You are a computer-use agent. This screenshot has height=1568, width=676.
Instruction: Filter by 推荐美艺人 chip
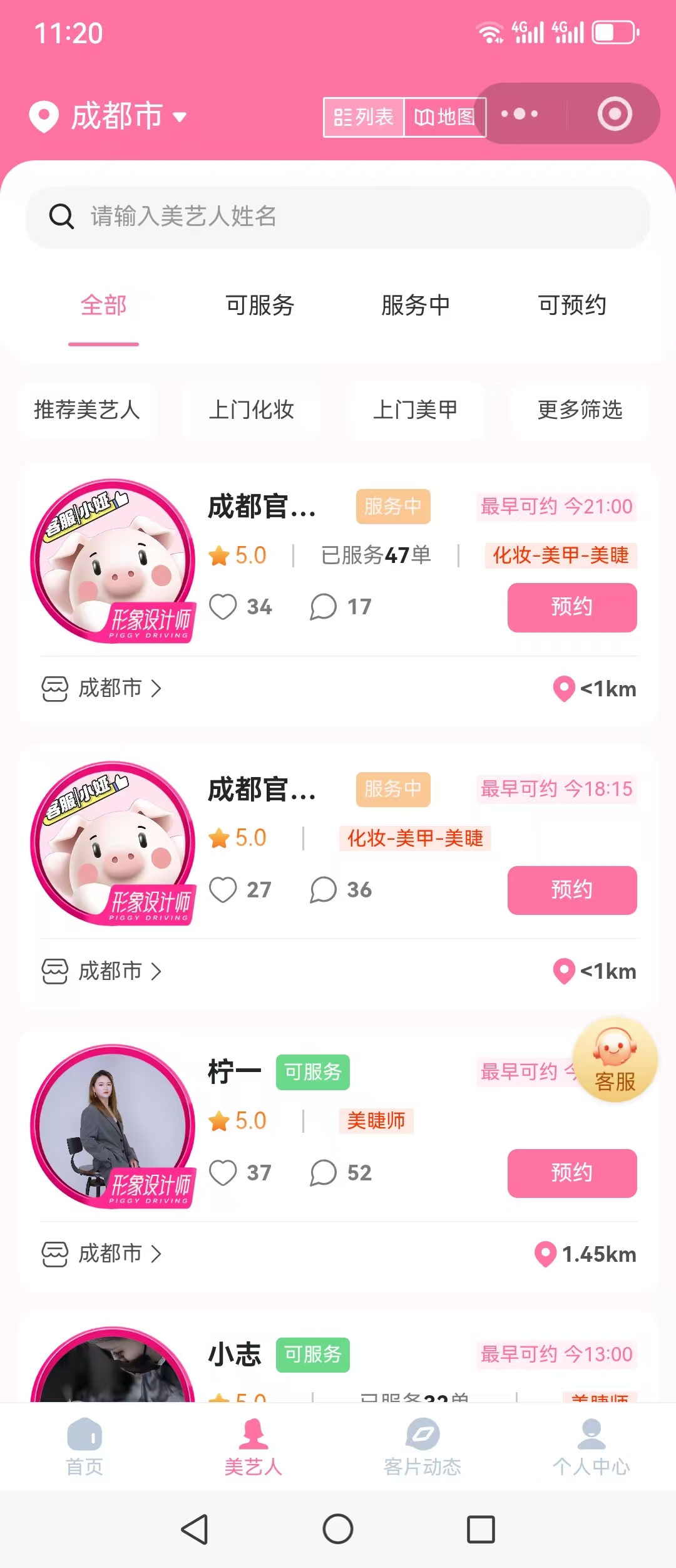(x=87, y=410)
